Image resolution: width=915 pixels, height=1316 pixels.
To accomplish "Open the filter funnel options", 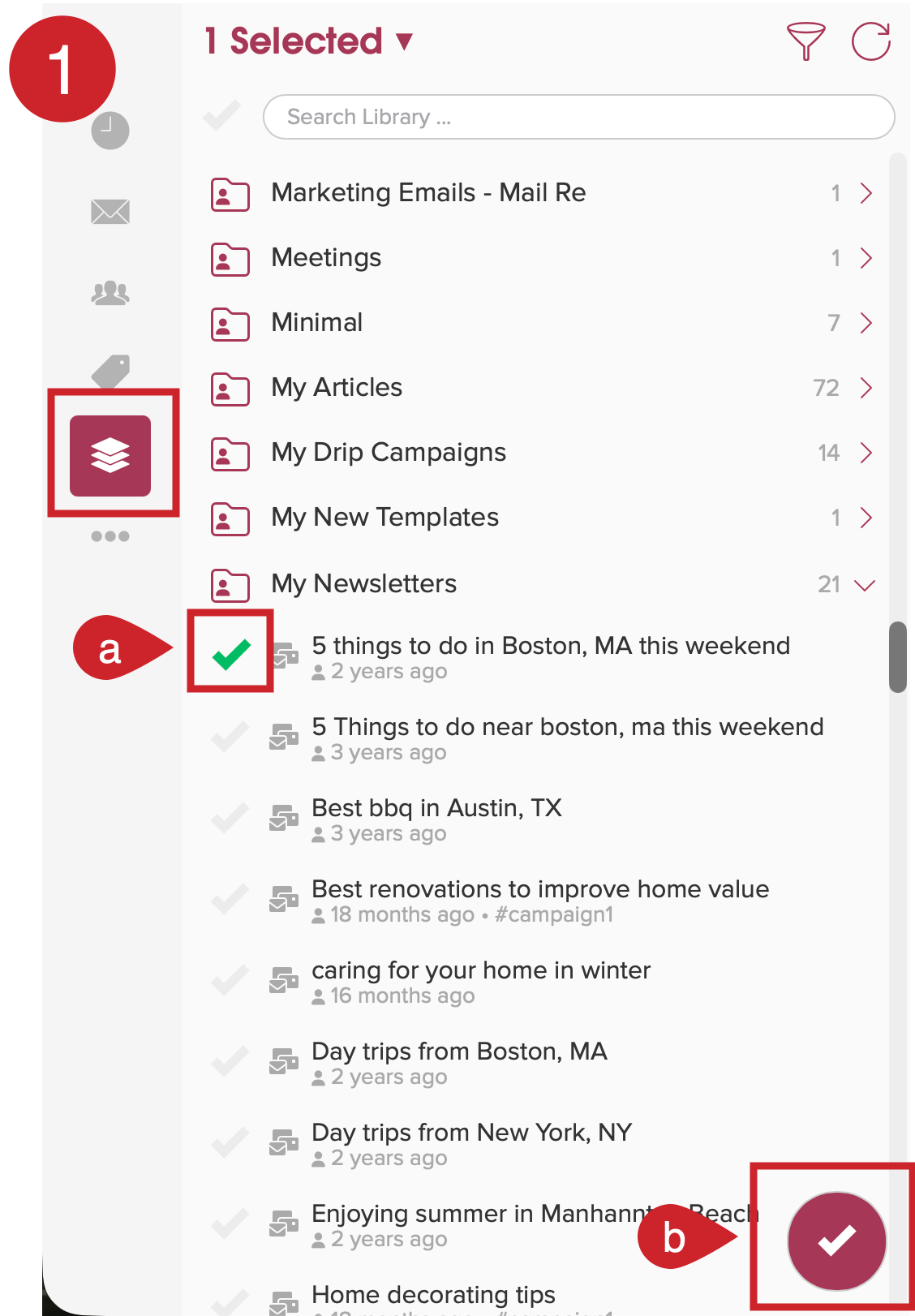I will pos(805,41).
